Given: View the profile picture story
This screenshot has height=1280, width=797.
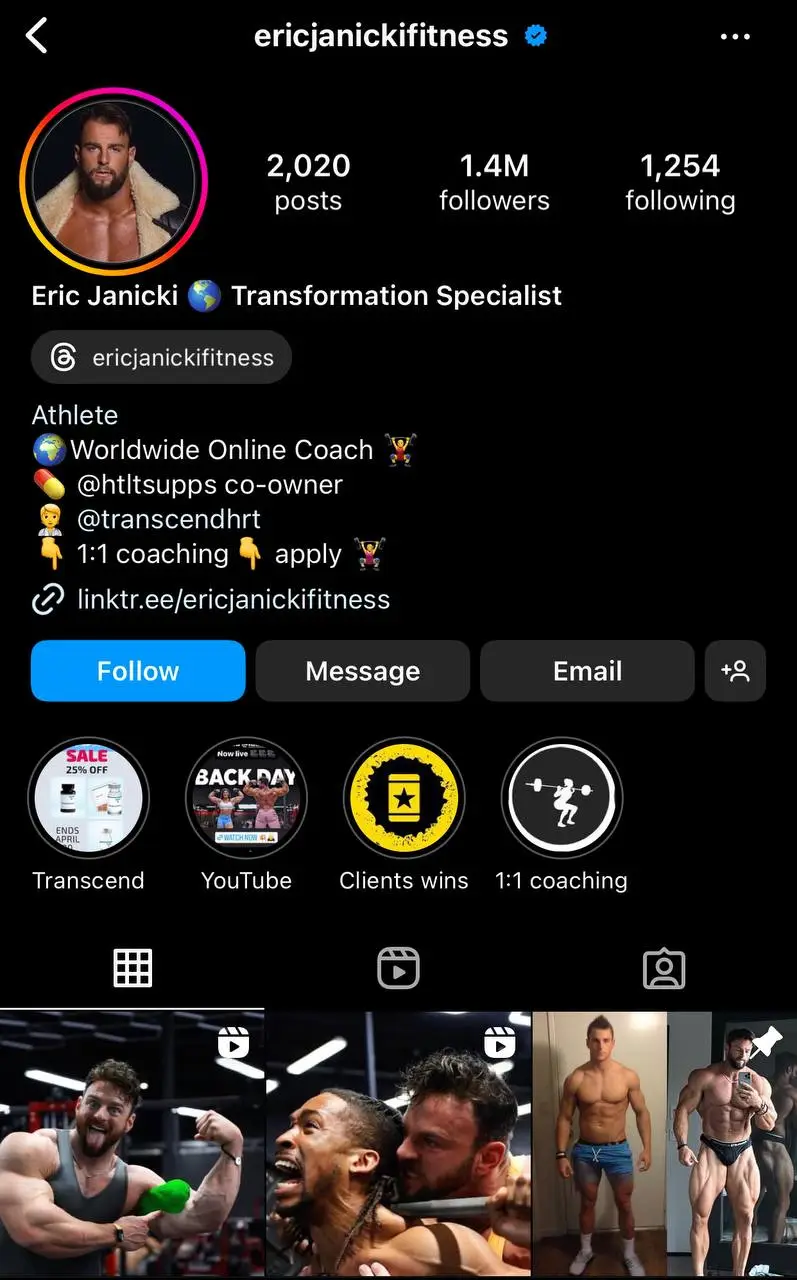Looking at the screenshot, I should click(112, 181).
